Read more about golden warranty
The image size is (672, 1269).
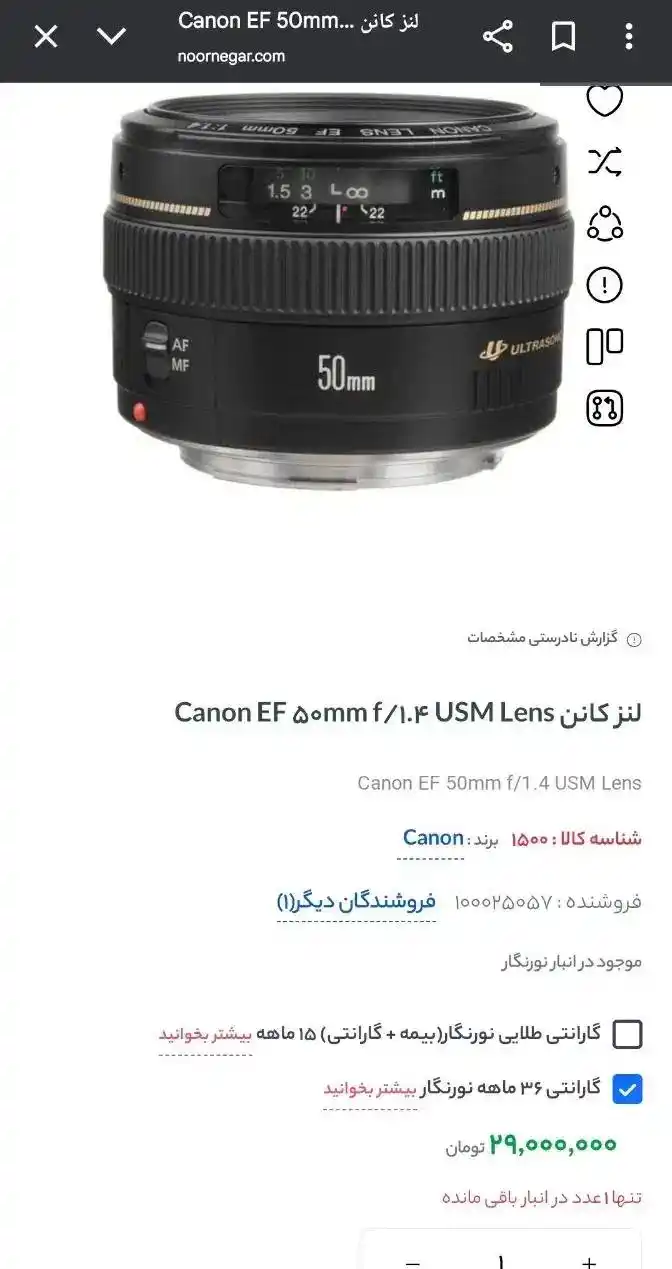[205, 1034]
